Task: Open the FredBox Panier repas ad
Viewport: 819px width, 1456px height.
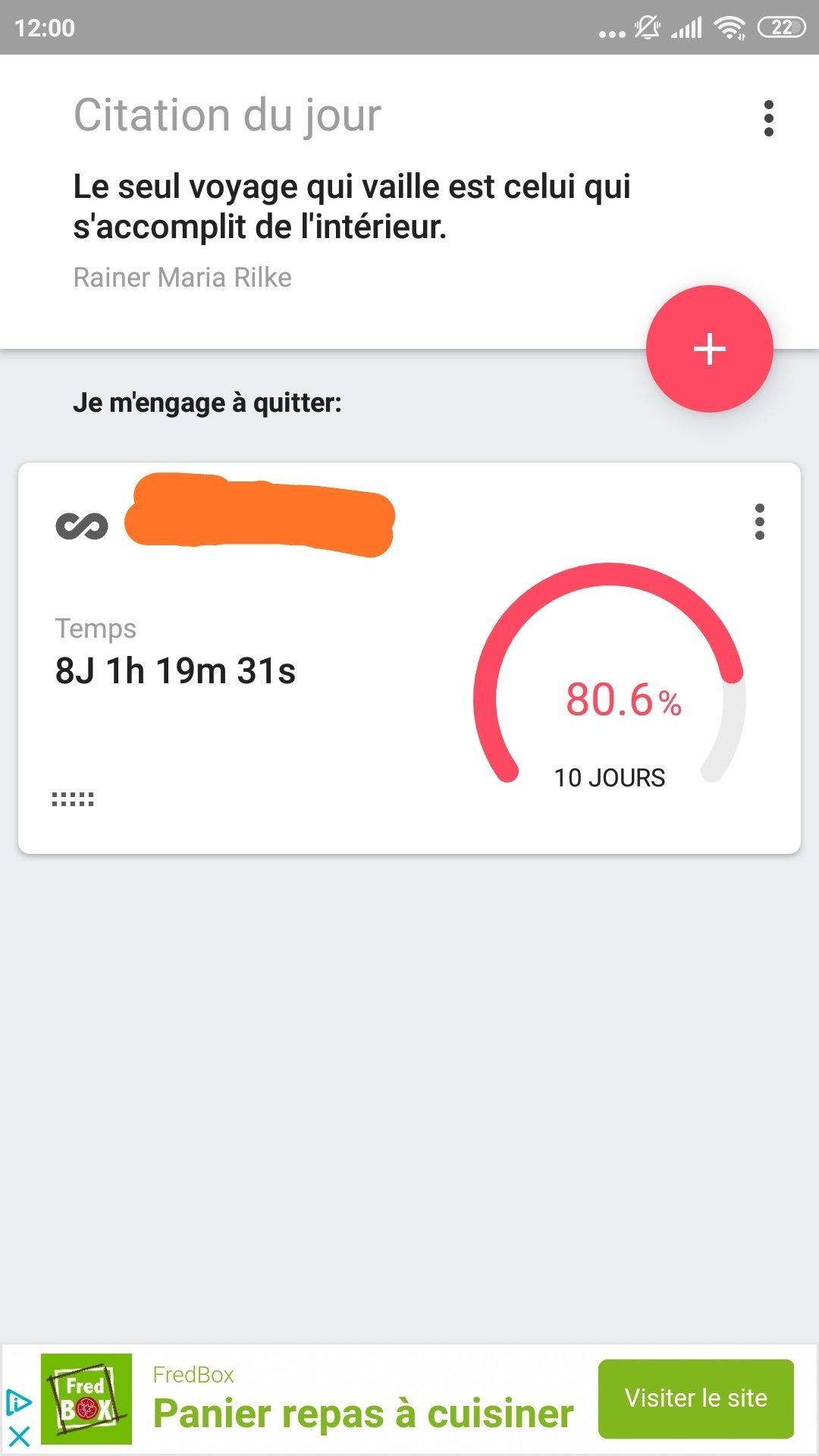Action: coord(362,1400)
